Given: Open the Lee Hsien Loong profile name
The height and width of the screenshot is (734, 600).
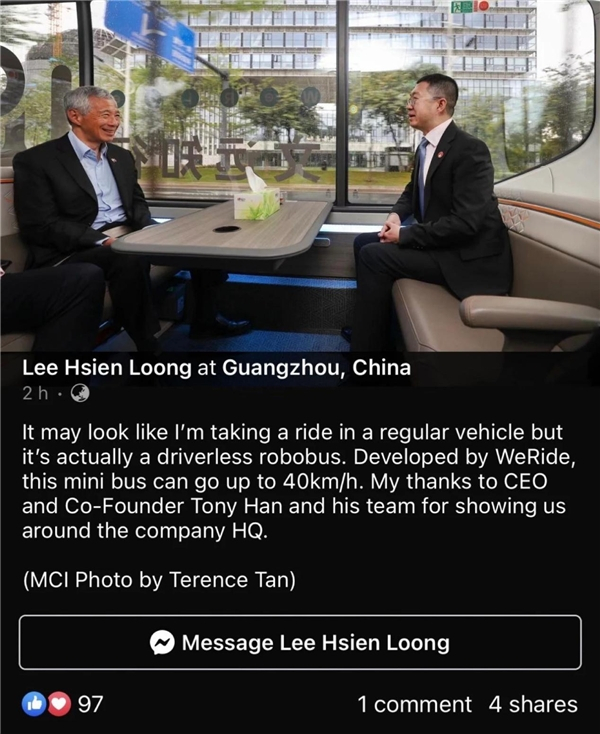Looking at the screenshot, I should [x=108, y=368].
